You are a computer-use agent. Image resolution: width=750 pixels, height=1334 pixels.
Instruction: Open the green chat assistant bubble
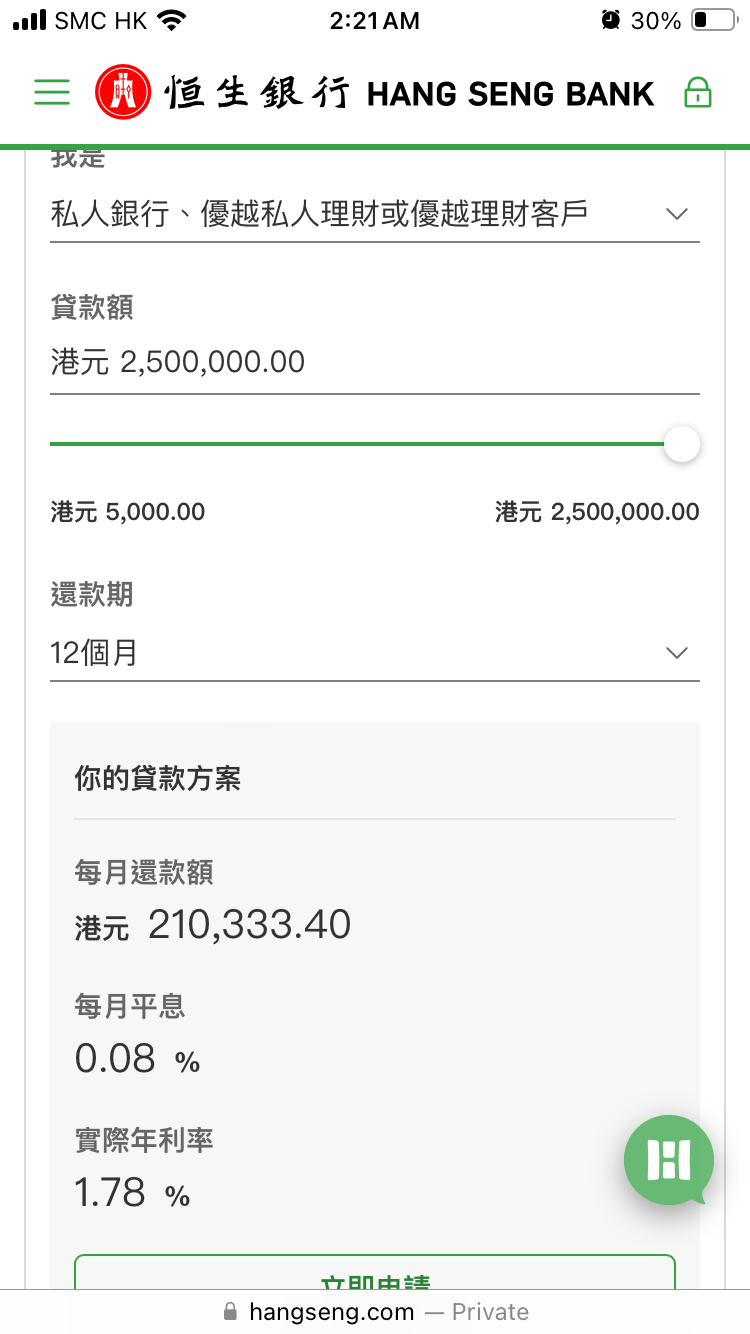[x=669, y=1160]
